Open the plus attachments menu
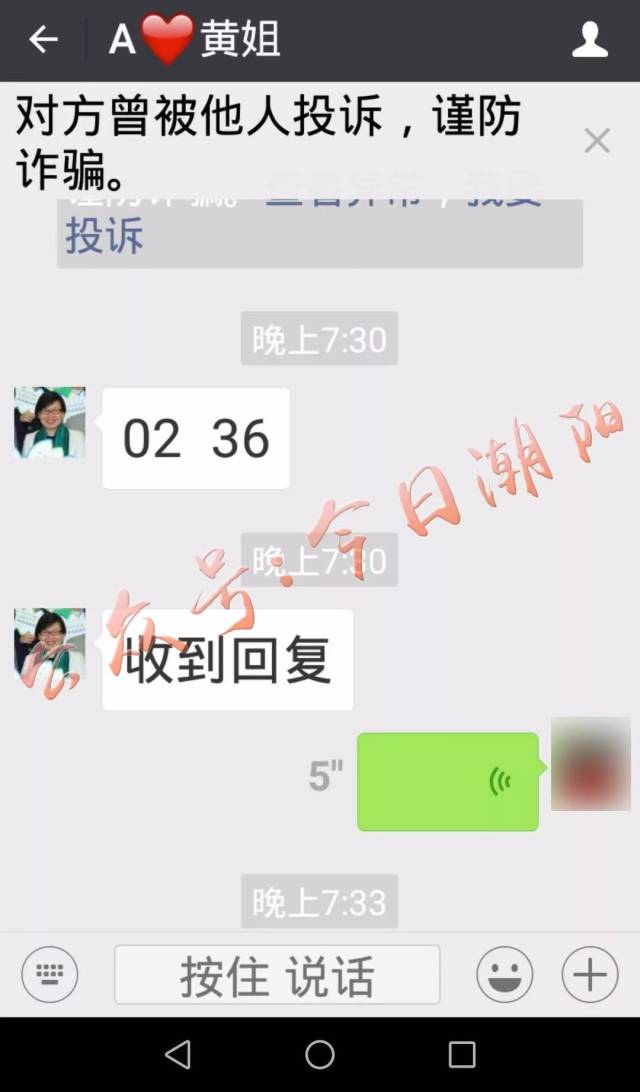The height and width of the screenshot is (1092, 640). [590, 974]
